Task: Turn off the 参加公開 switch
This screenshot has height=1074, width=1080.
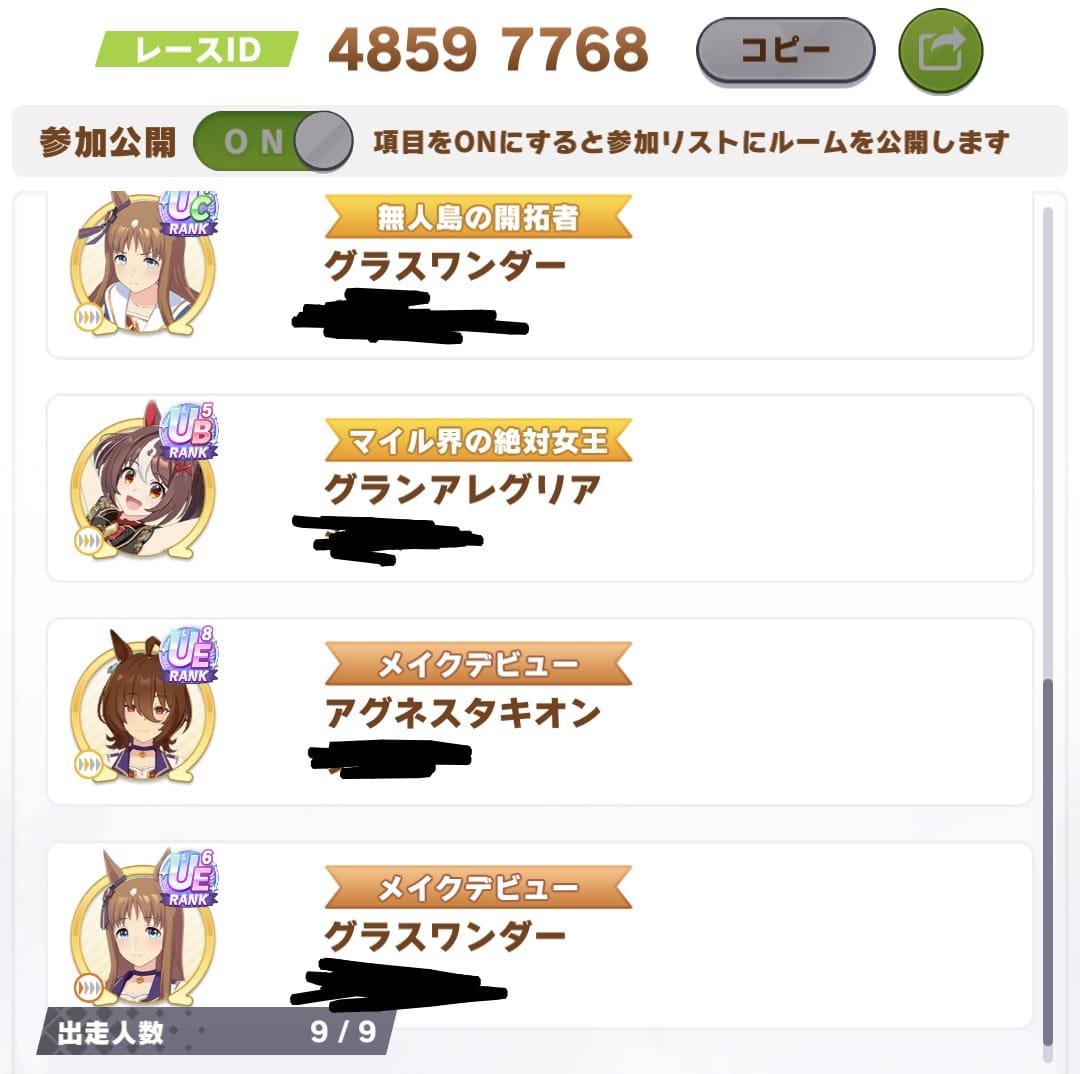Action: click(x=272, y=141)
